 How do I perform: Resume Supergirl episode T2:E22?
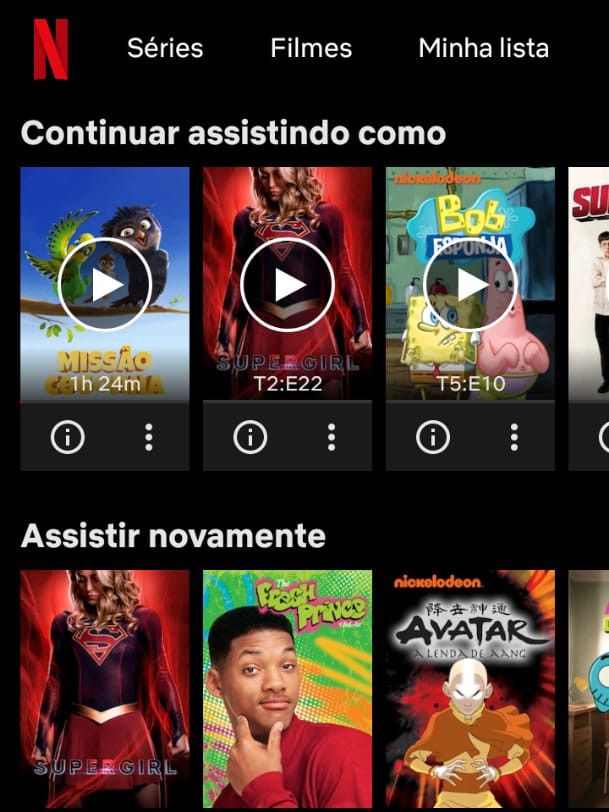(x=288, y=285)
